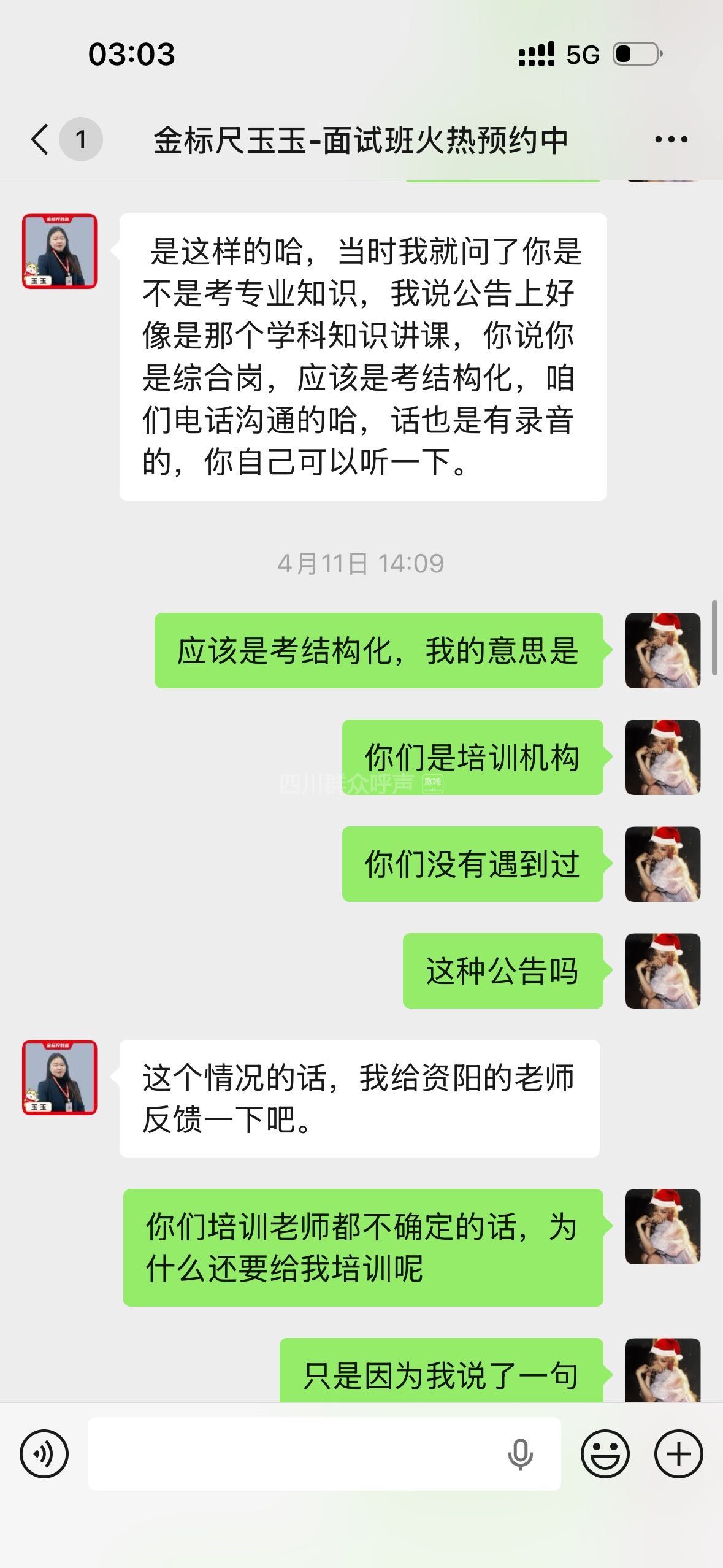Tap the message text input field

(x=294, y=1453)
